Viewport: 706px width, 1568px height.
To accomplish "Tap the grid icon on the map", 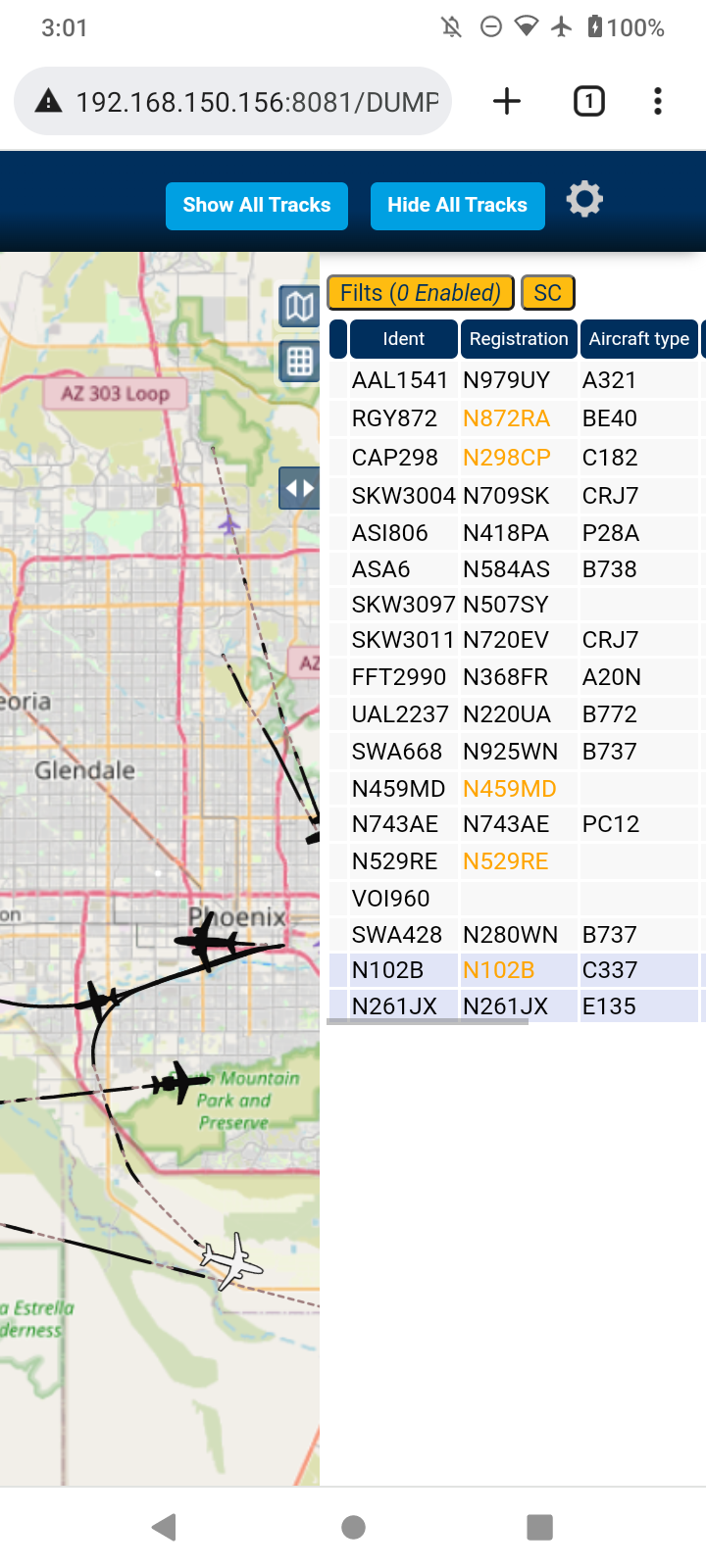I will (299, 362).
